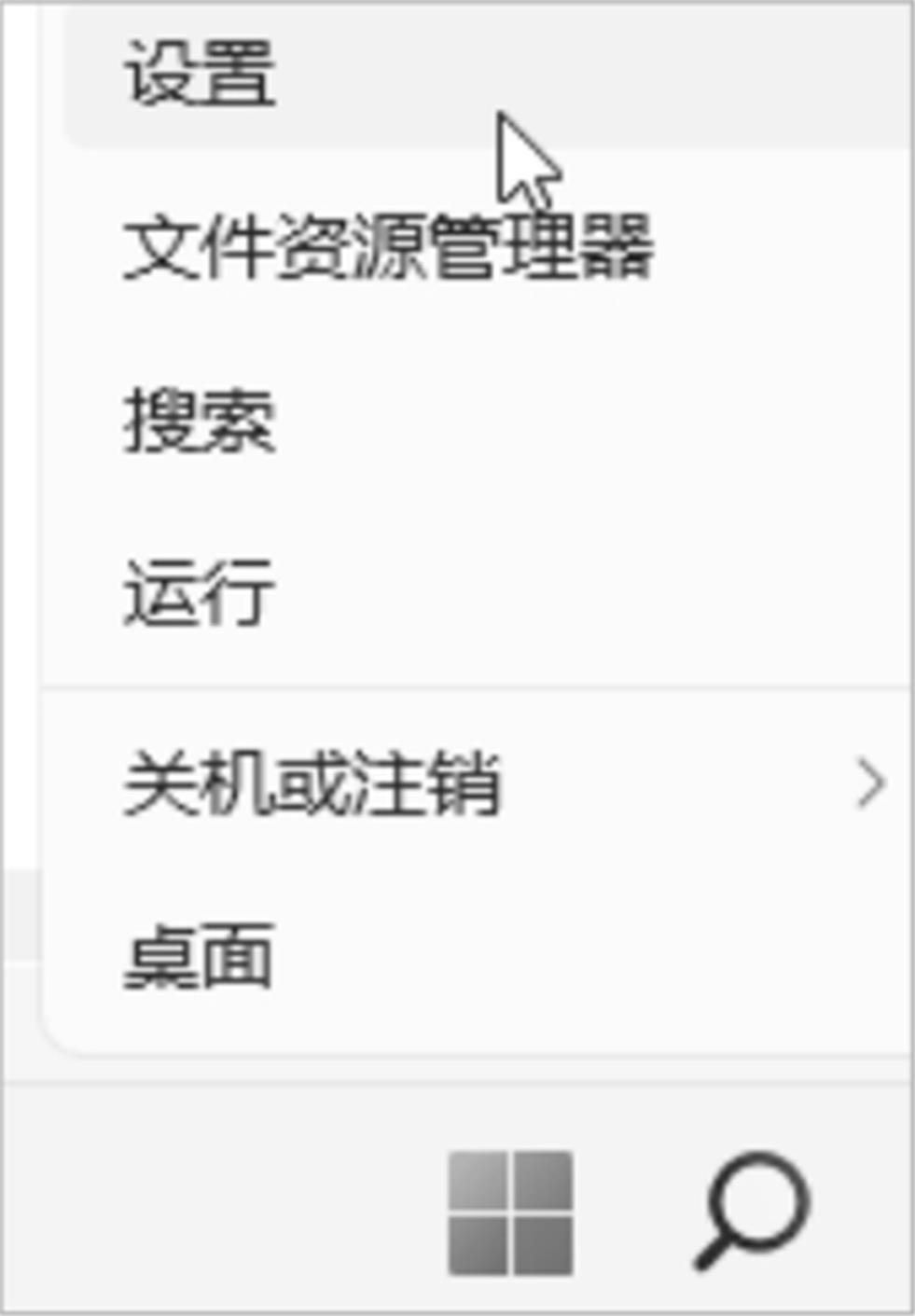Open 文件资源管理器

pos(387,246)
